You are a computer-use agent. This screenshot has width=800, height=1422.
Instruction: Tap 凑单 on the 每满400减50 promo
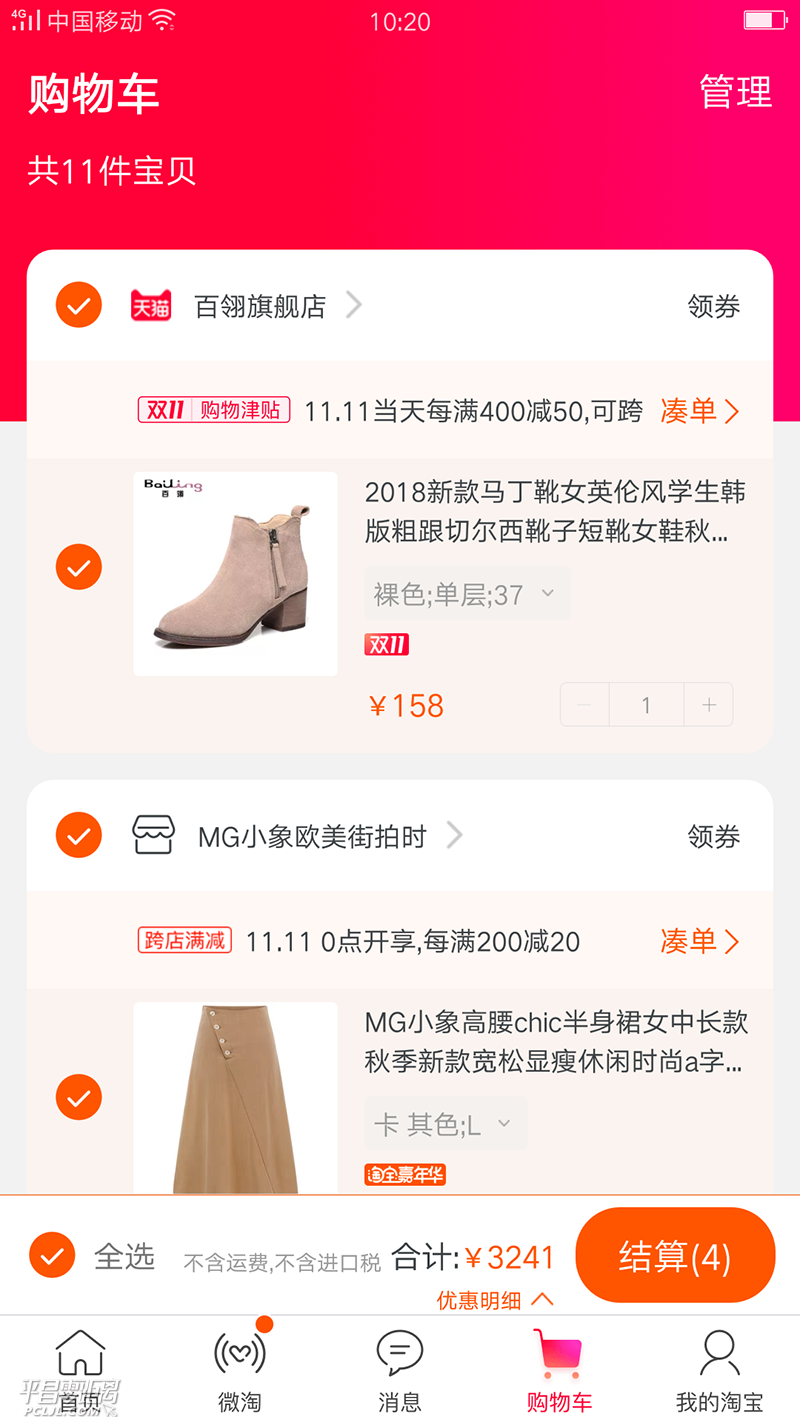(x=699, y=411)
